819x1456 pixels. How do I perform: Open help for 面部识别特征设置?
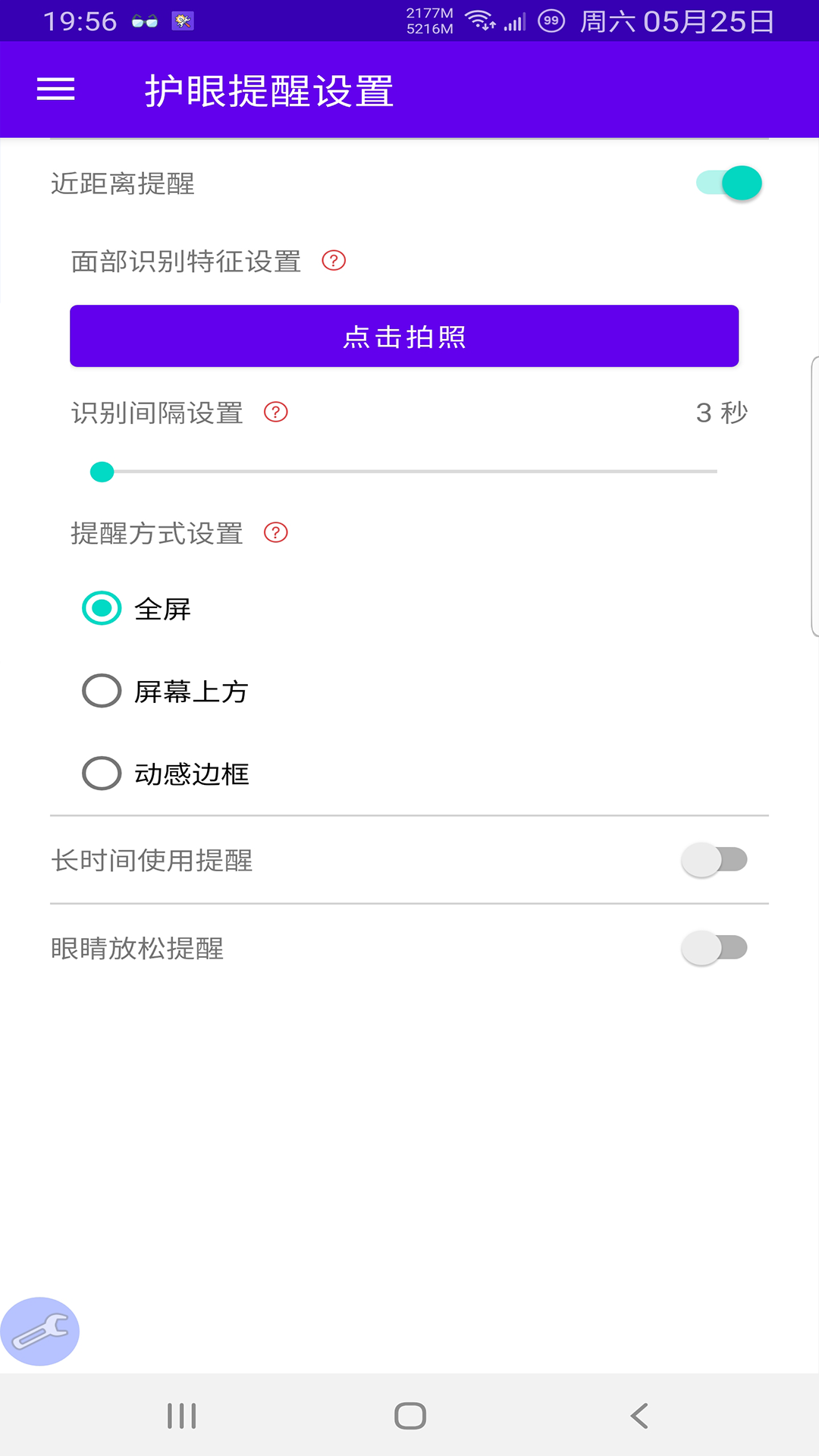coord(334,261)
